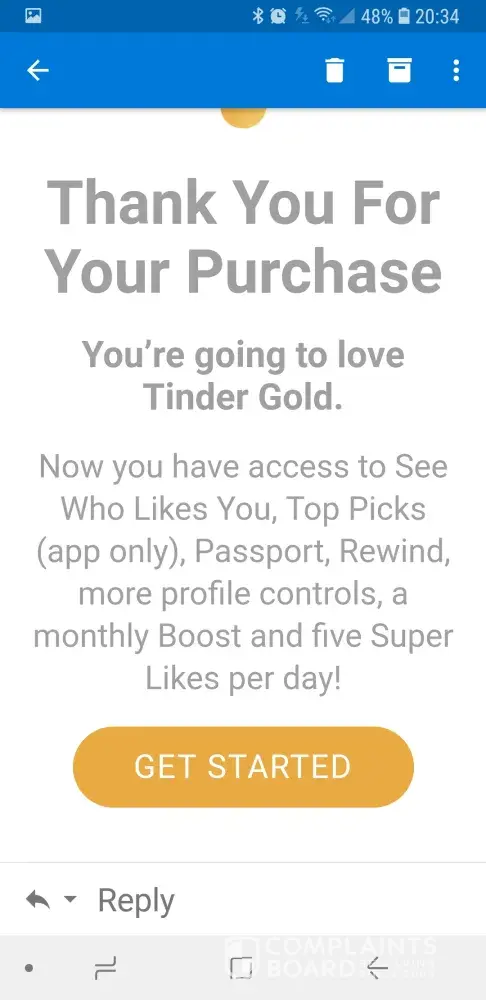
Task: Archive this email
Action: [x=400, y=70]
